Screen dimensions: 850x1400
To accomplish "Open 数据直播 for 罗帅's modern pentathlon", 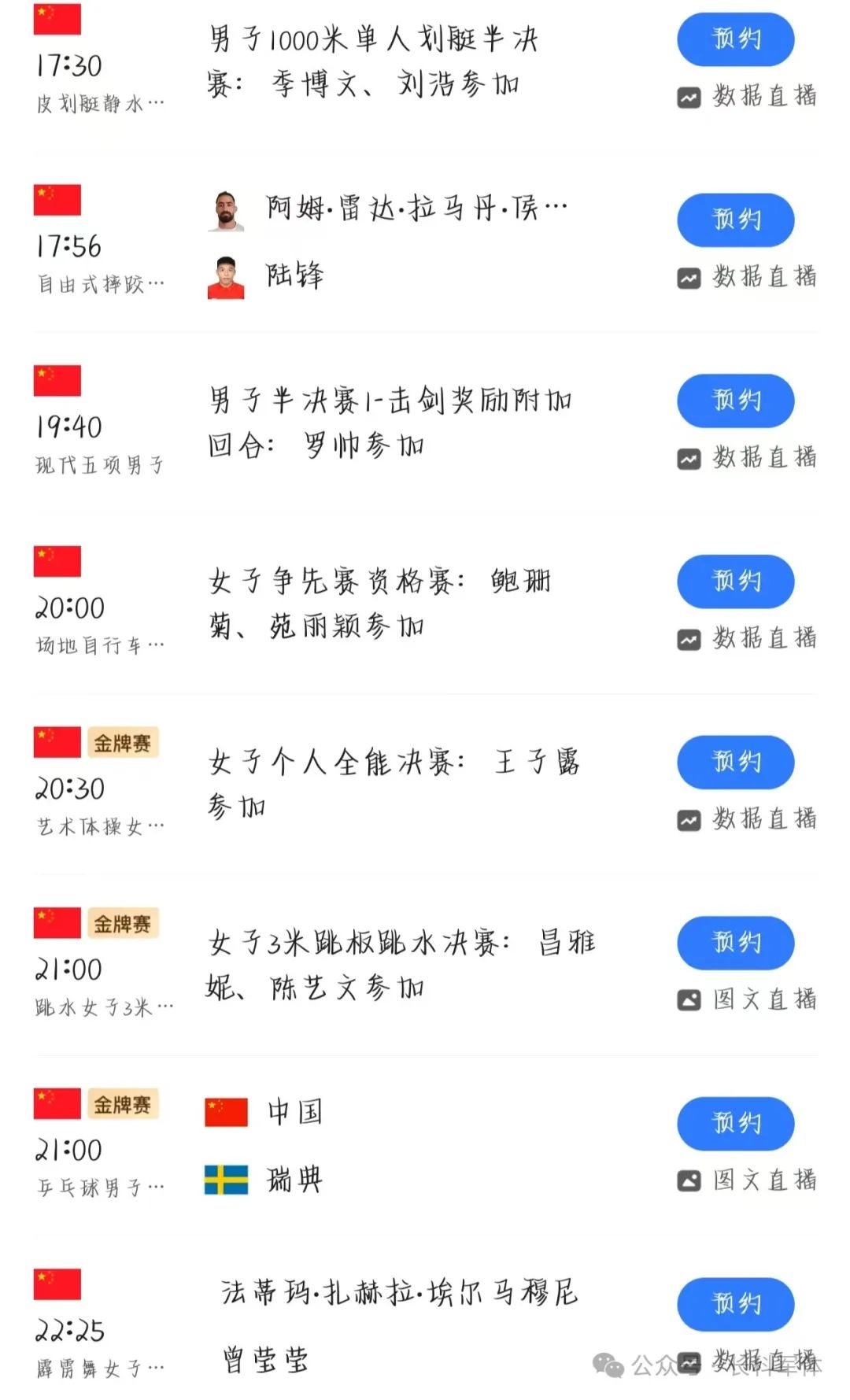I will tap(747, 458).
